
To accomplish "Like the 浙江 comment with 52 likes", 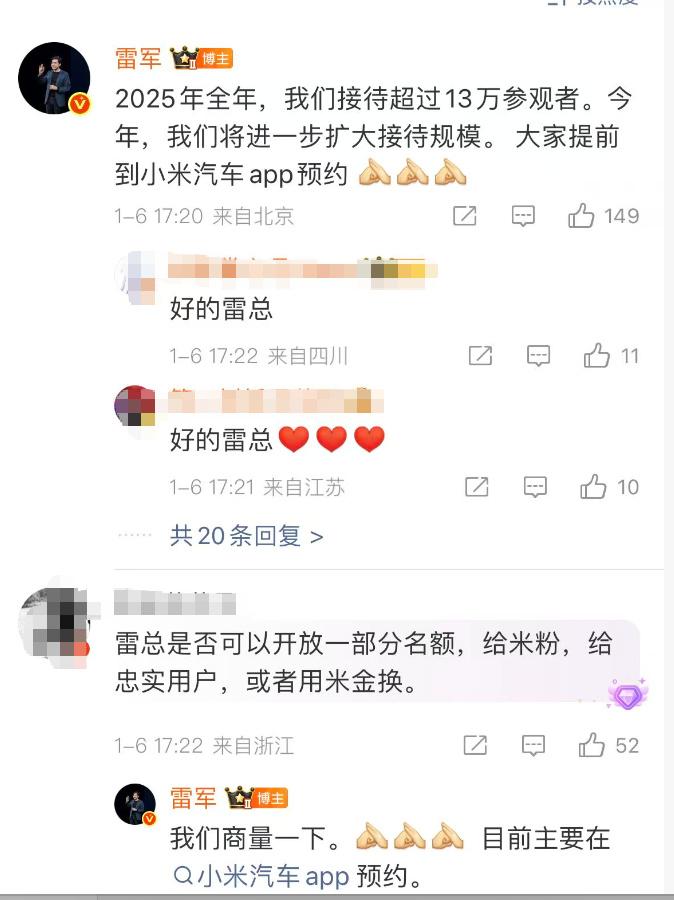I will [x=592, y=745].
